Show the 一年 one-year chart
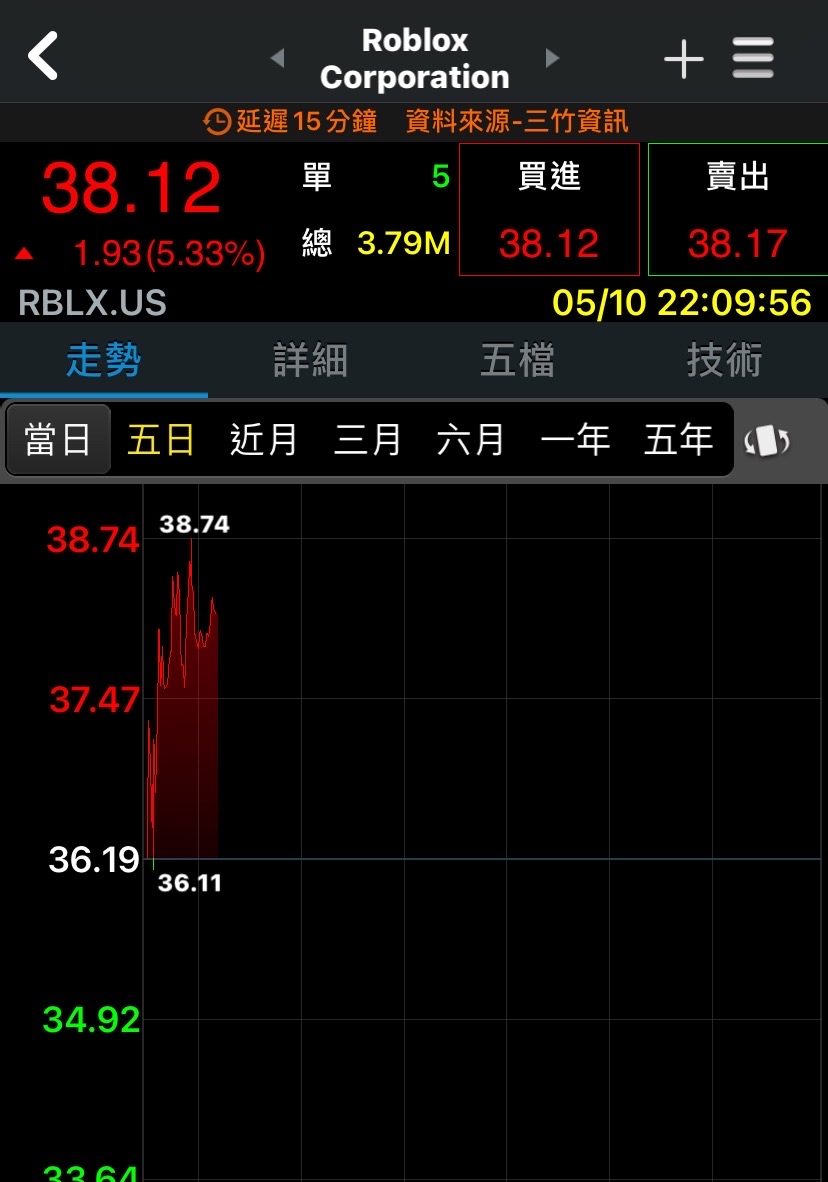Viewport: 828px width, 1182px height. point(575,439)
